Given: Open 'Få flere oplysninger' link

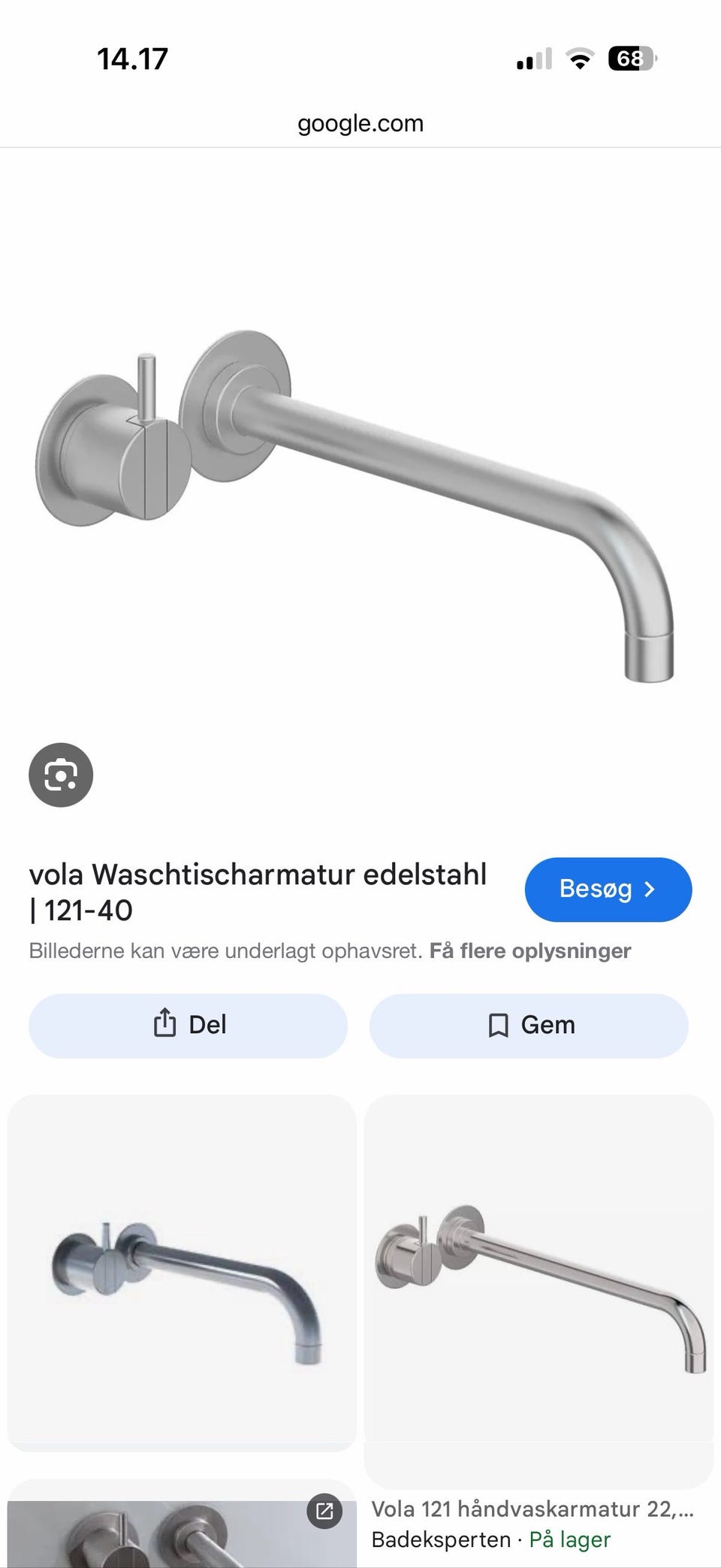Looking at the screenshot, I should [x=530, y=950].
